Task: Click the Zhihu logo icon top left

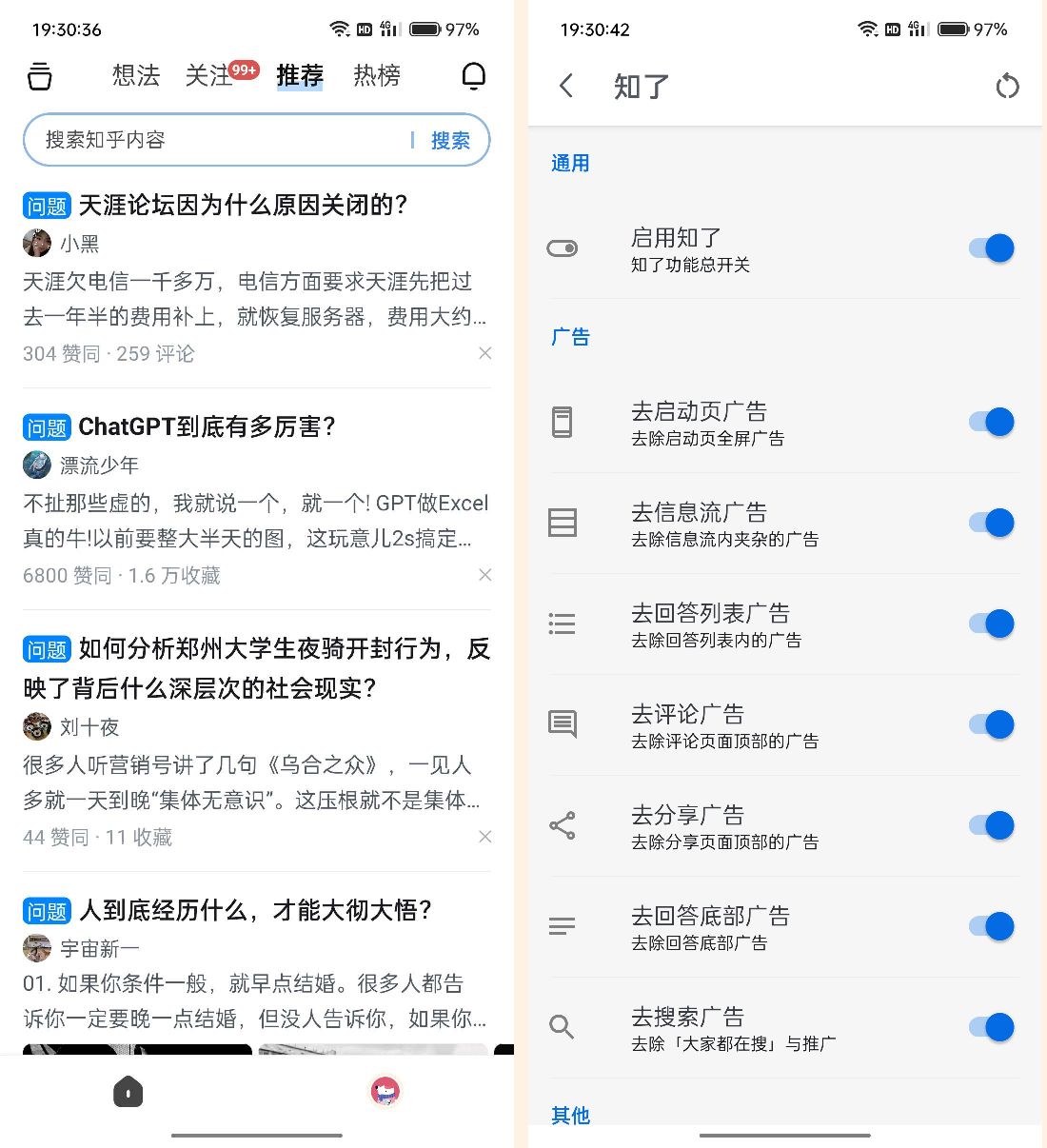Action: [39, 76]
